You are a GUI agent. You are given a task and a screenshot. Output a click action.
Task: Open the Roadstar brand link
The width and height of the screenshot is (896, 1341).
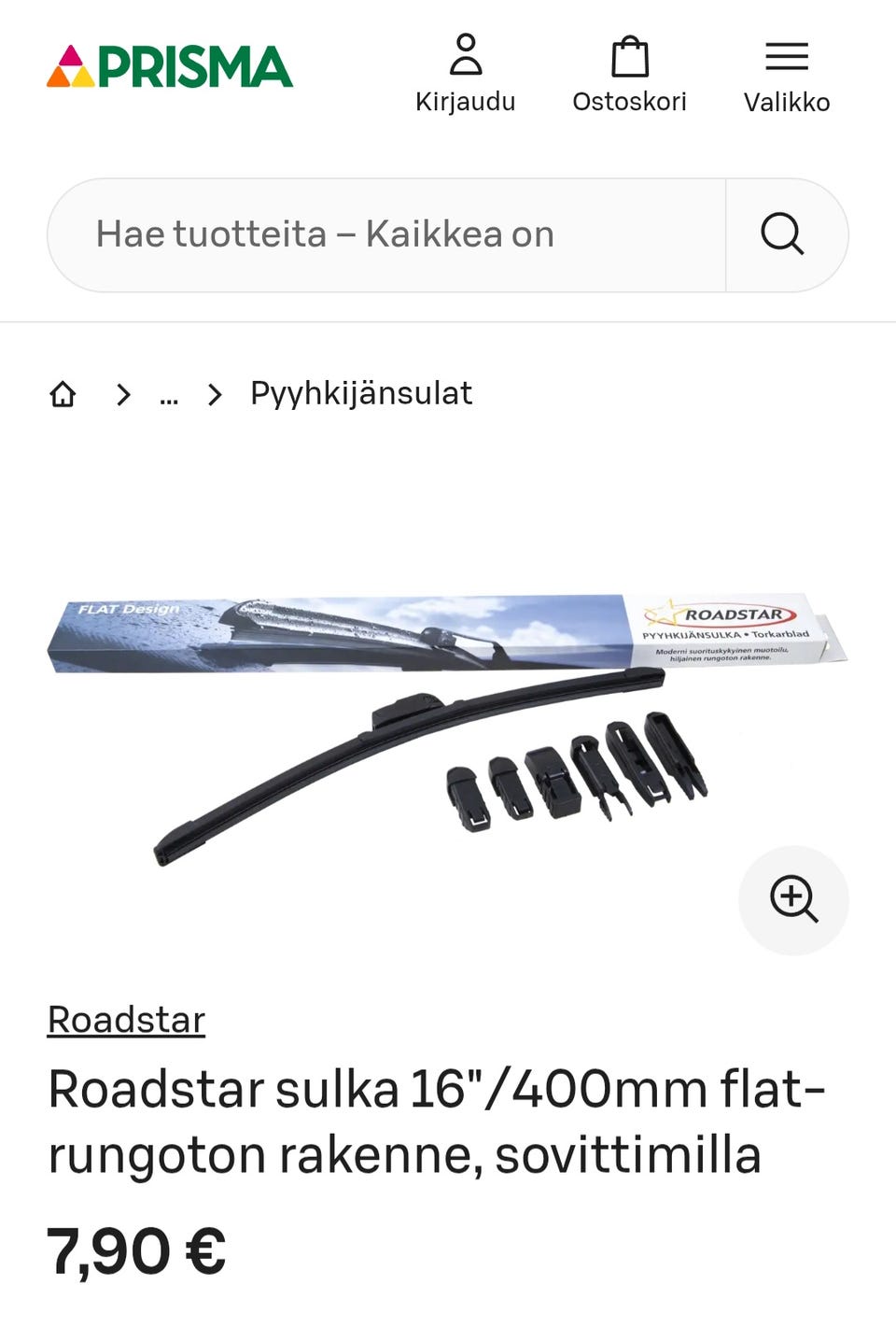[x=126, y=1020]
